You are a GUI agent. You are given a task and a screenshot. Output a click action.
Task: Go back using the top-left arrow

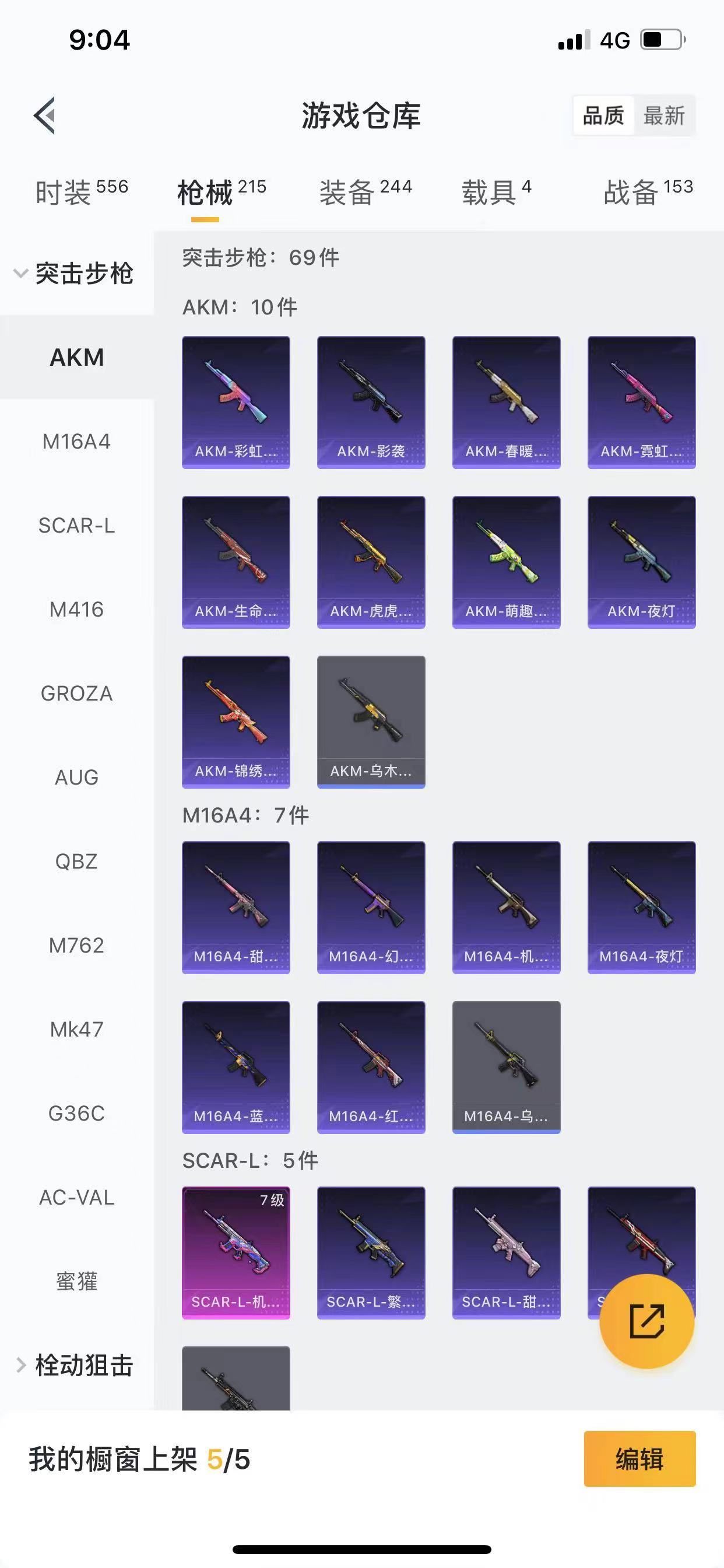coord(44,115)
